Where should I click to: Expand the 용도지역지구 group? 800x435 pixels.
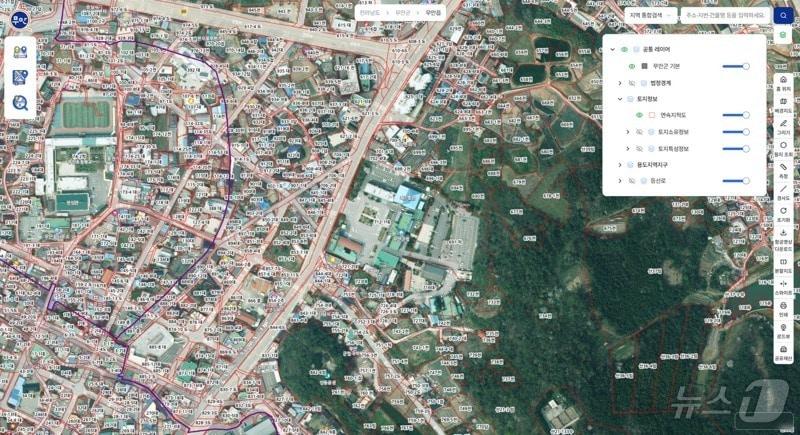click(620, 165)
